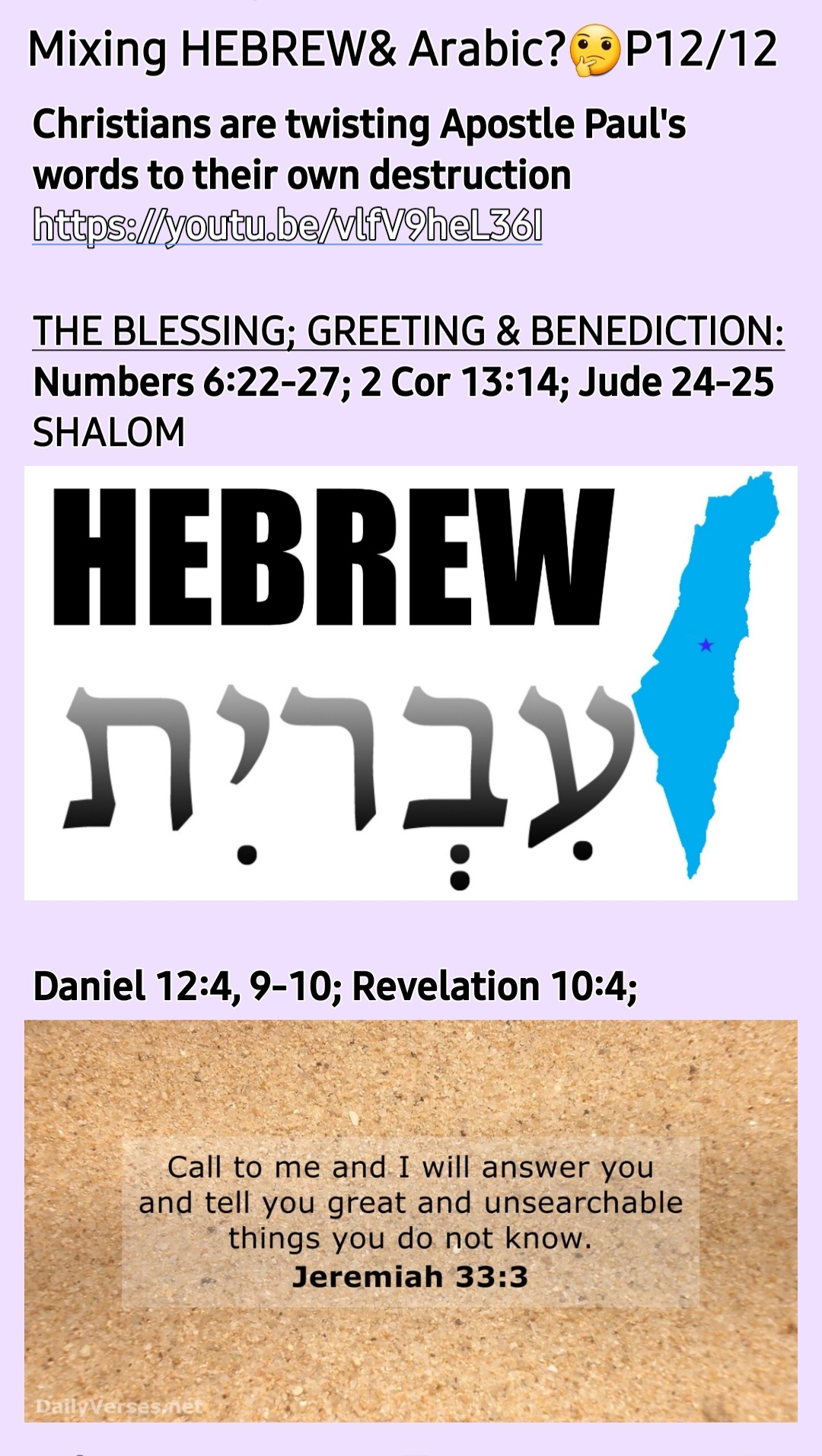Open the HEBREW map image
This screenshot has height=1456, width=822.
[410, 683]
